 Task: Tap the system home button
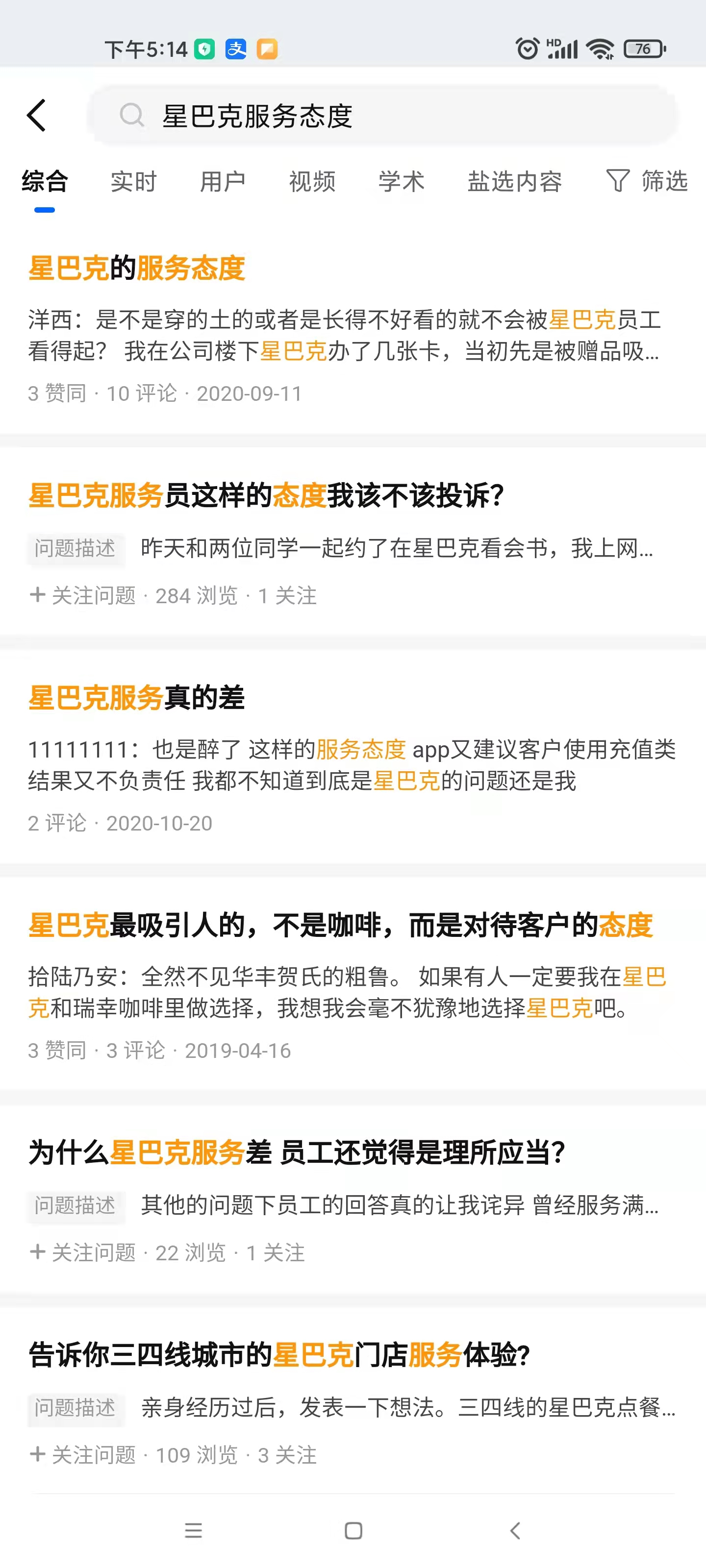353,1530
